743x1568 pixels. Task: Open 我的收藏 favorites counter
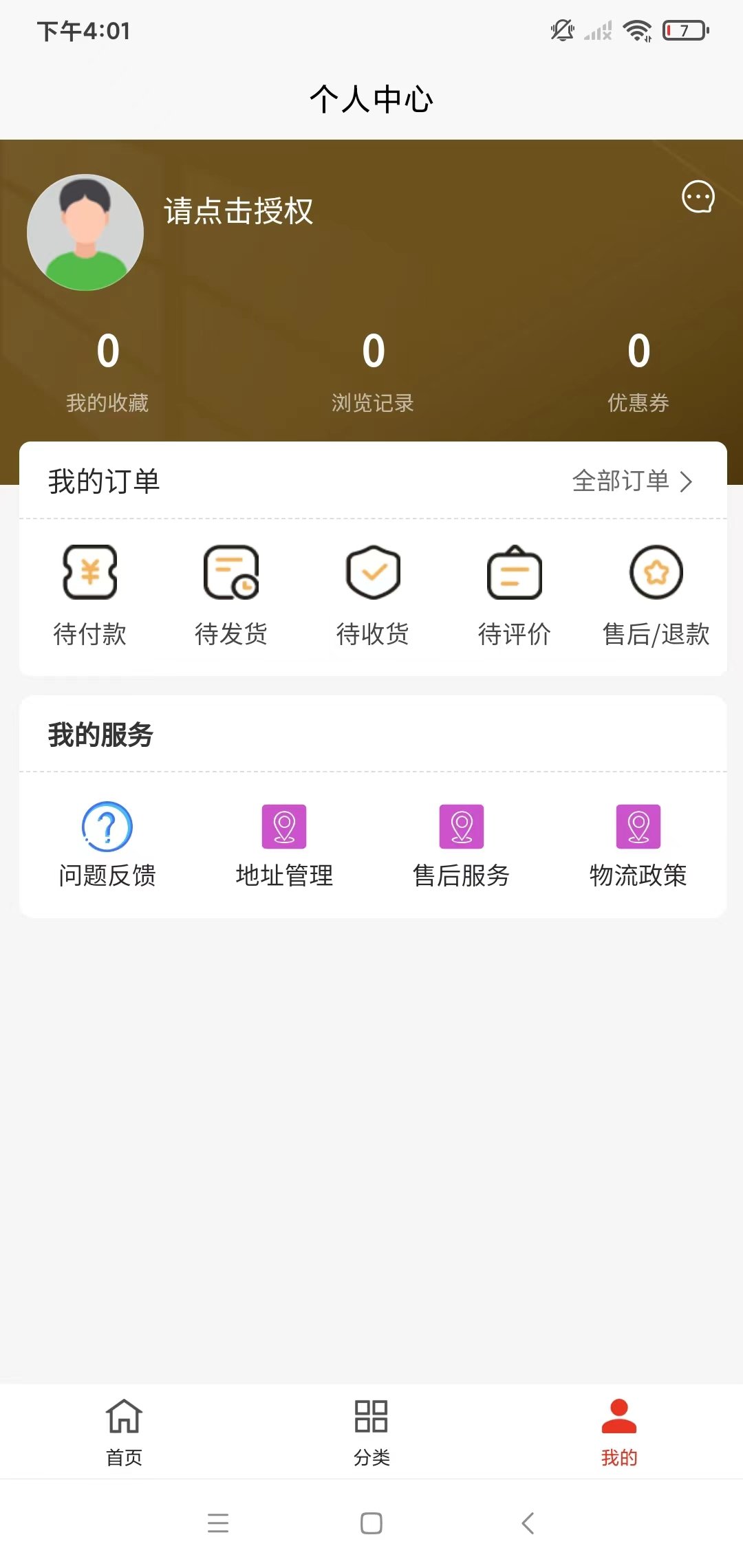[x=108, y=371]
